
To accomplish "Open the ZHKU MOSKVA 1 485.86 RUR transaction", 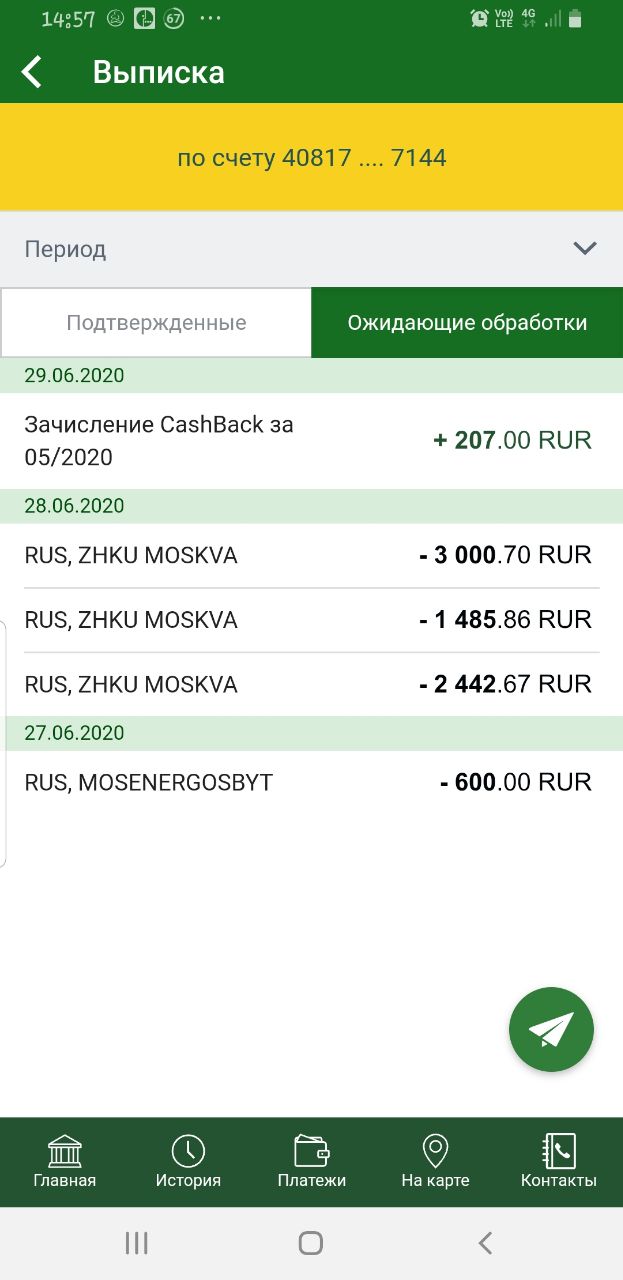I will point(311,620).
